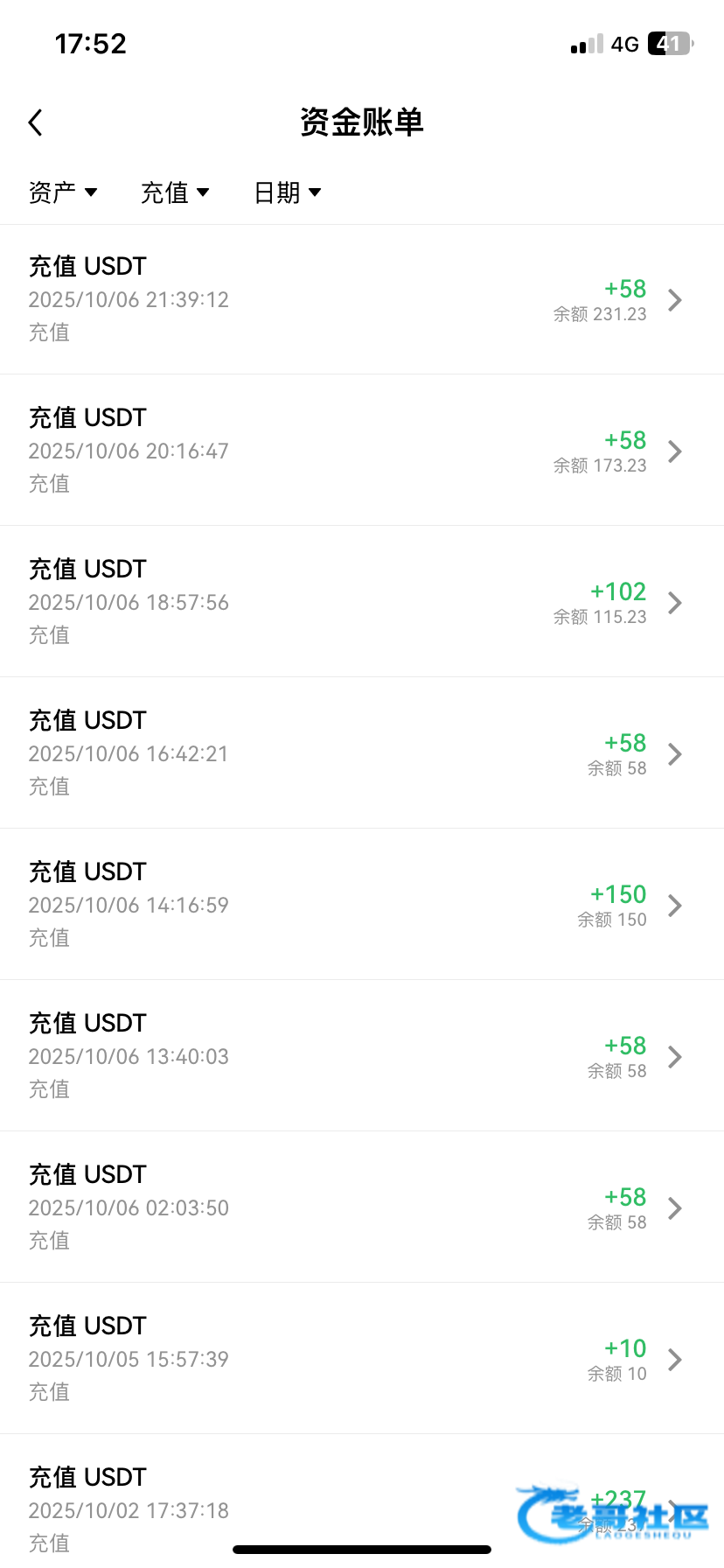This screenshot has width=724, height=1568.
Task: Open the +150 deposit at 14:16:59
Action: 362,905
